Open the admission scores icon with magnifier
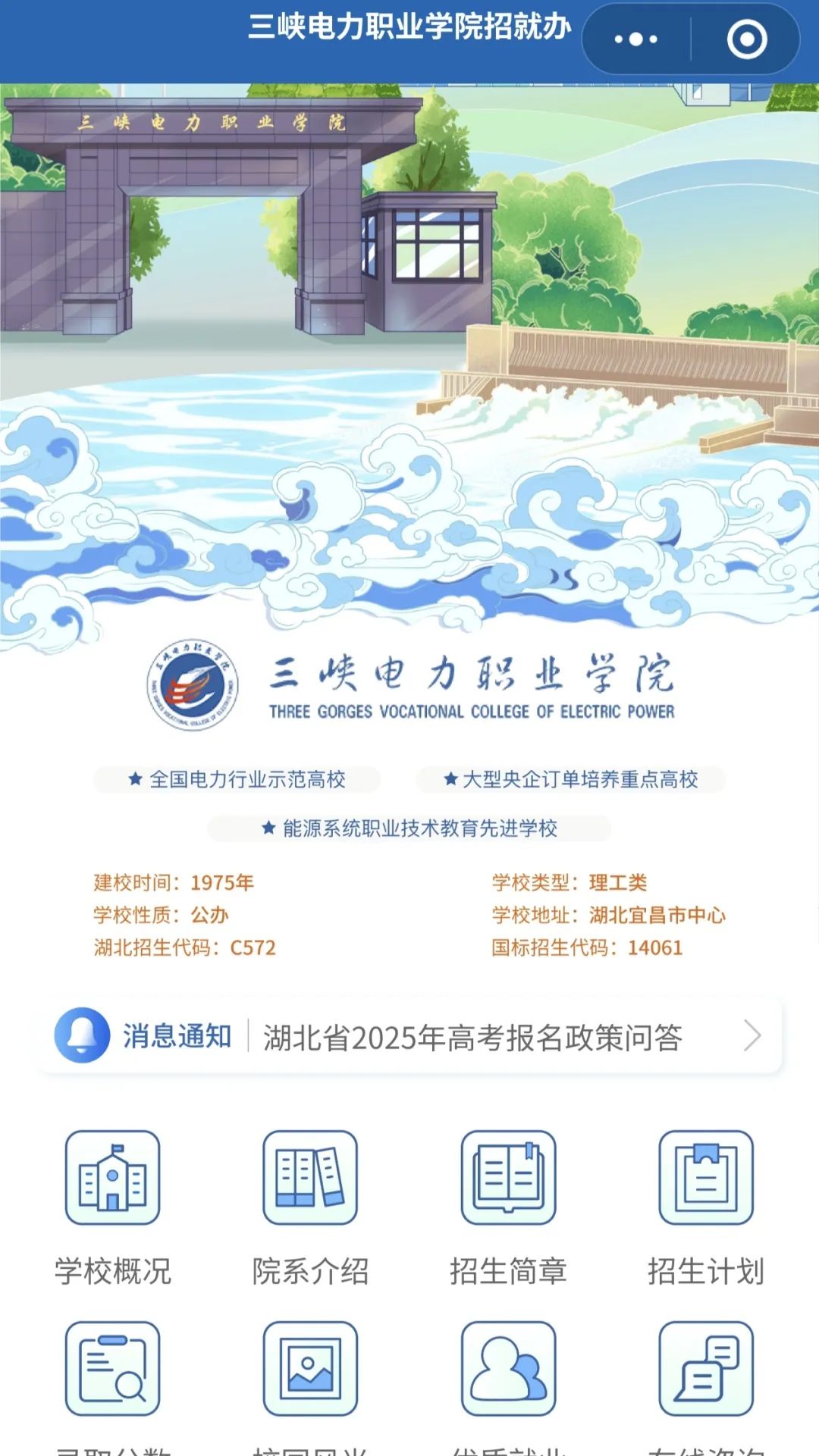 (x=112, y=1369)
